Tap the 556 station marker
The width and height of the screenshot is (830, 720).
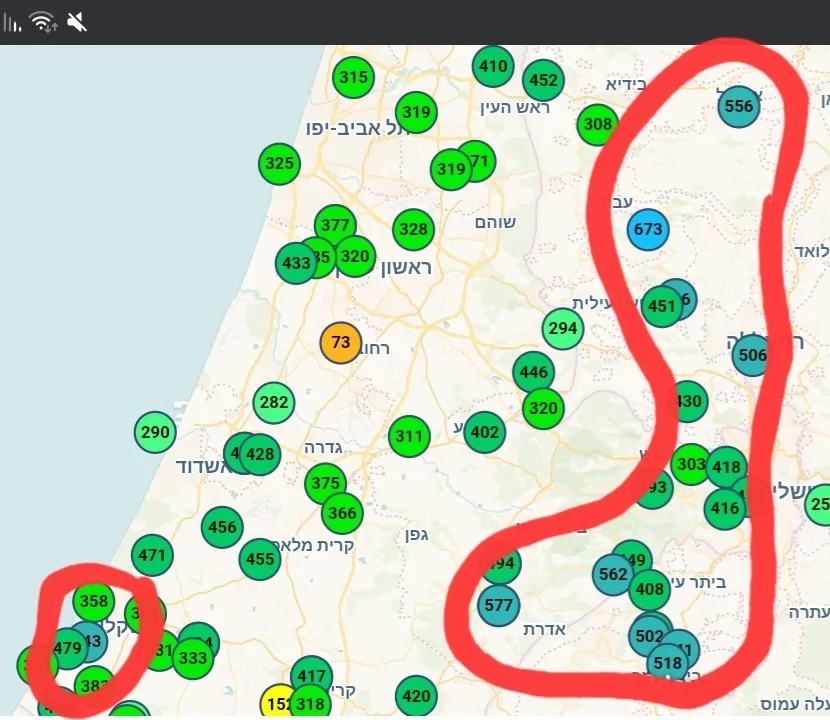pyautogui.click(x=738, y=106)
